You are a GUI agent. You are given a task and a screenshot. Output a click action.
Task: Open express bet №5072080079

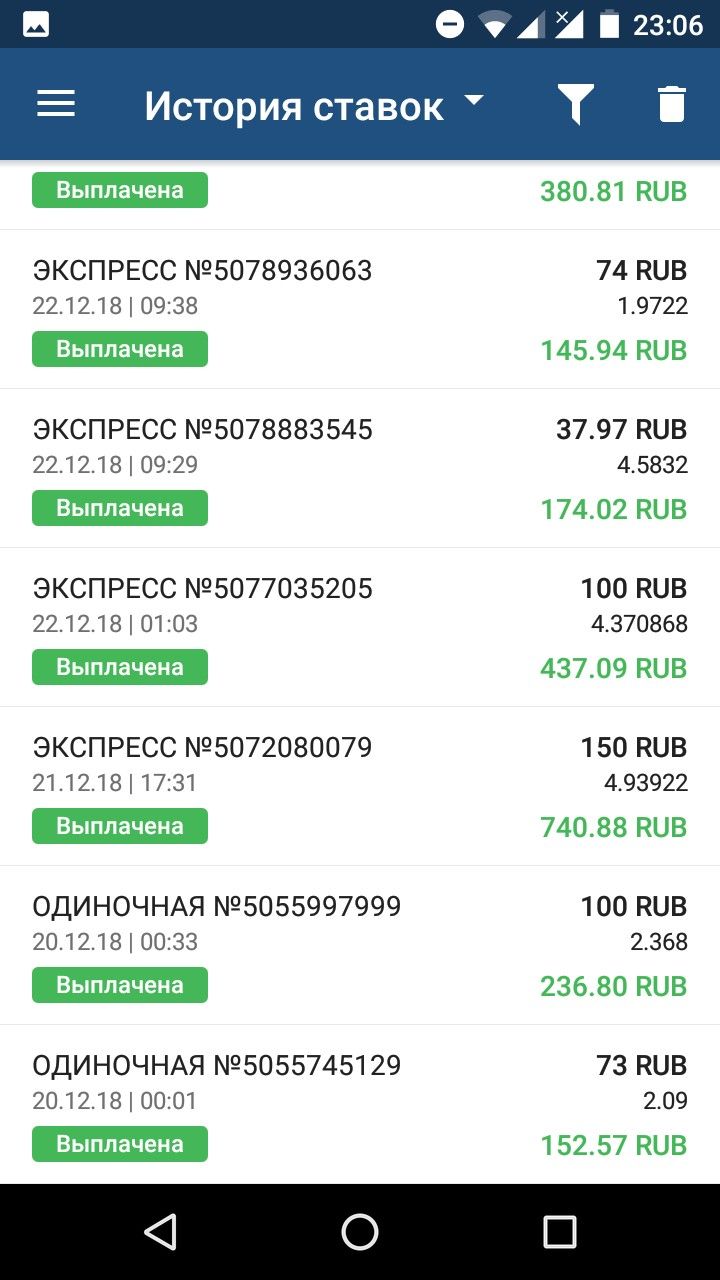(x=360, y=787)
